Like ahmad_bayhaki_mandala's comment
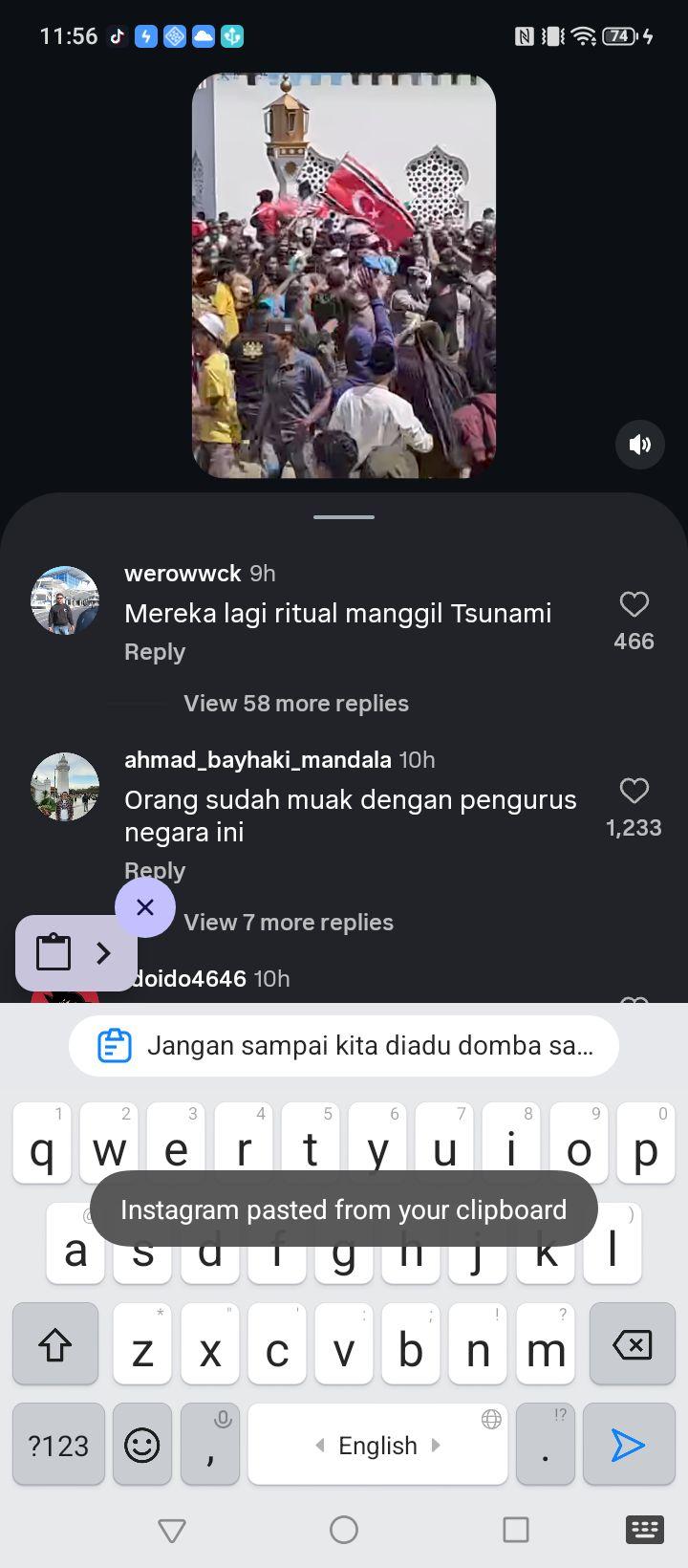 click(634, 791)
